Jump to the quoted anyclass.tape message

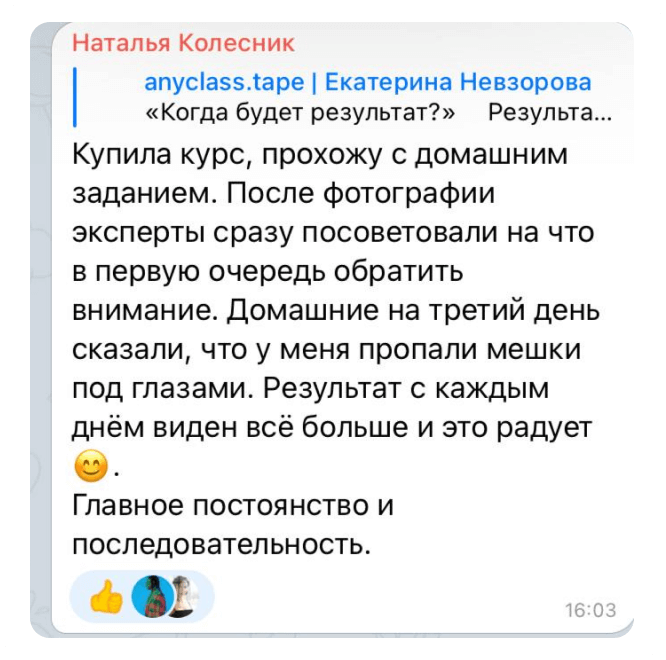pos(366,96)
